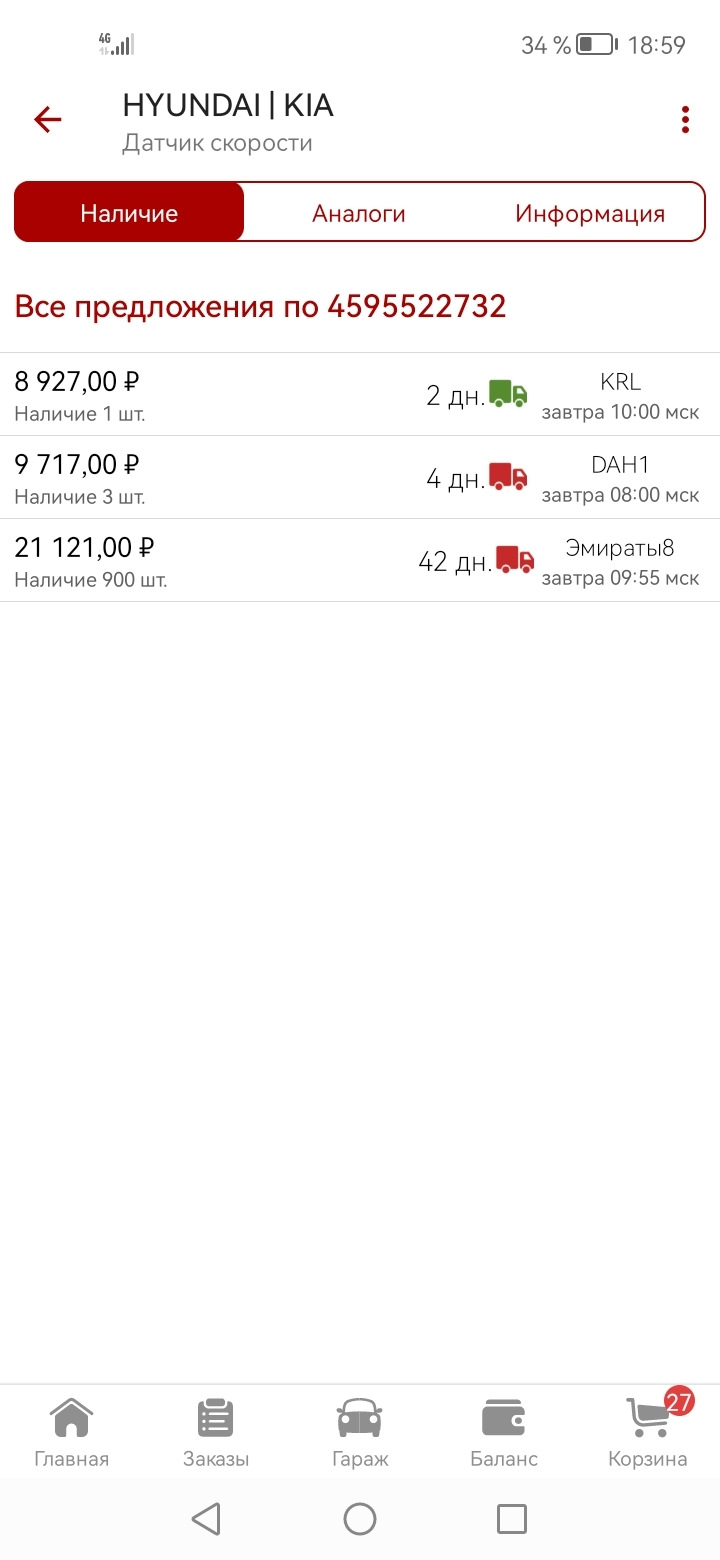Switch to the Аналоги tab
The height and width of the screenshot is (1560, 720).
click(x=359, y=212)
